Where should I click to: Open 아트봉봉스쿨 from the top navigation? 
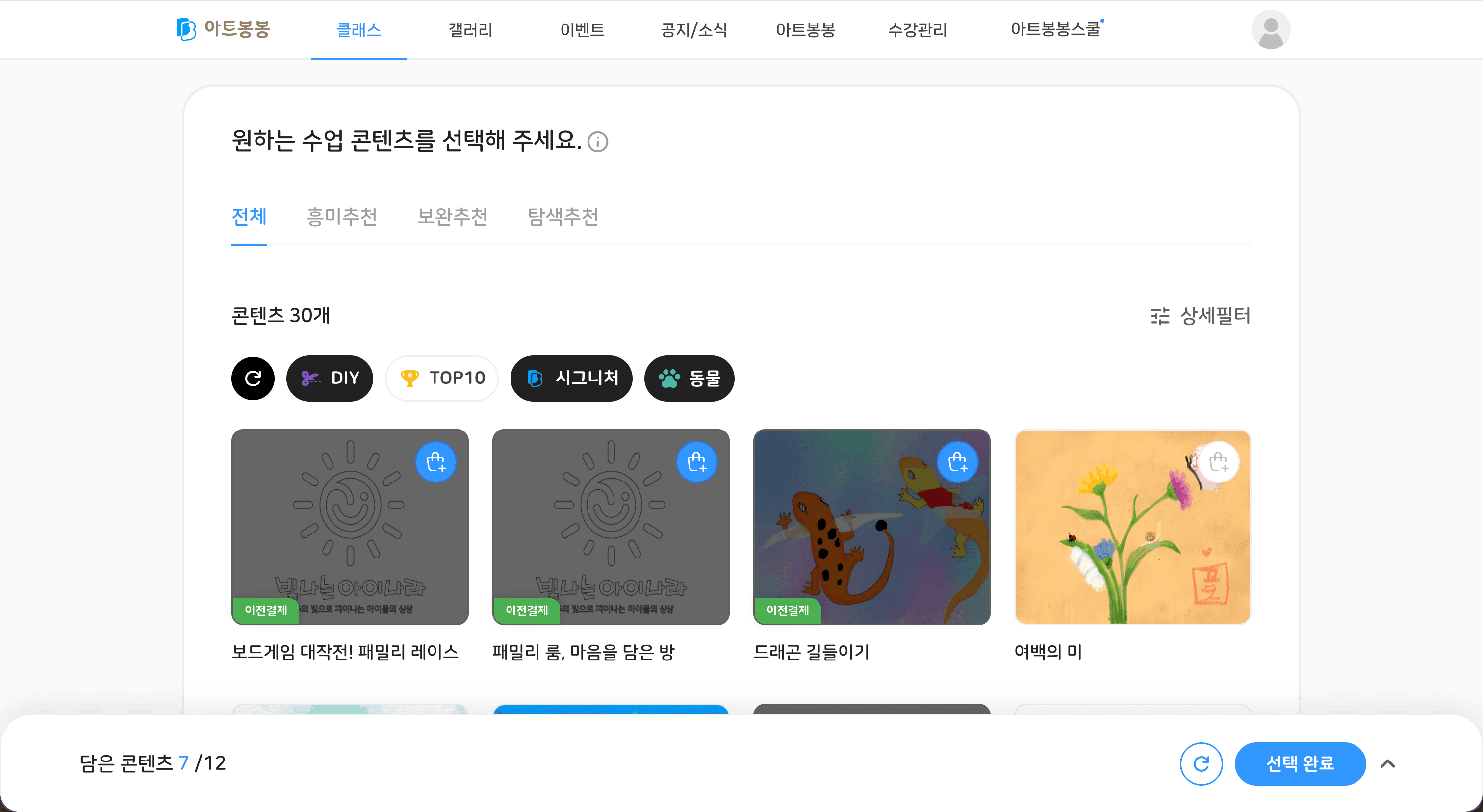(1055, 29)
